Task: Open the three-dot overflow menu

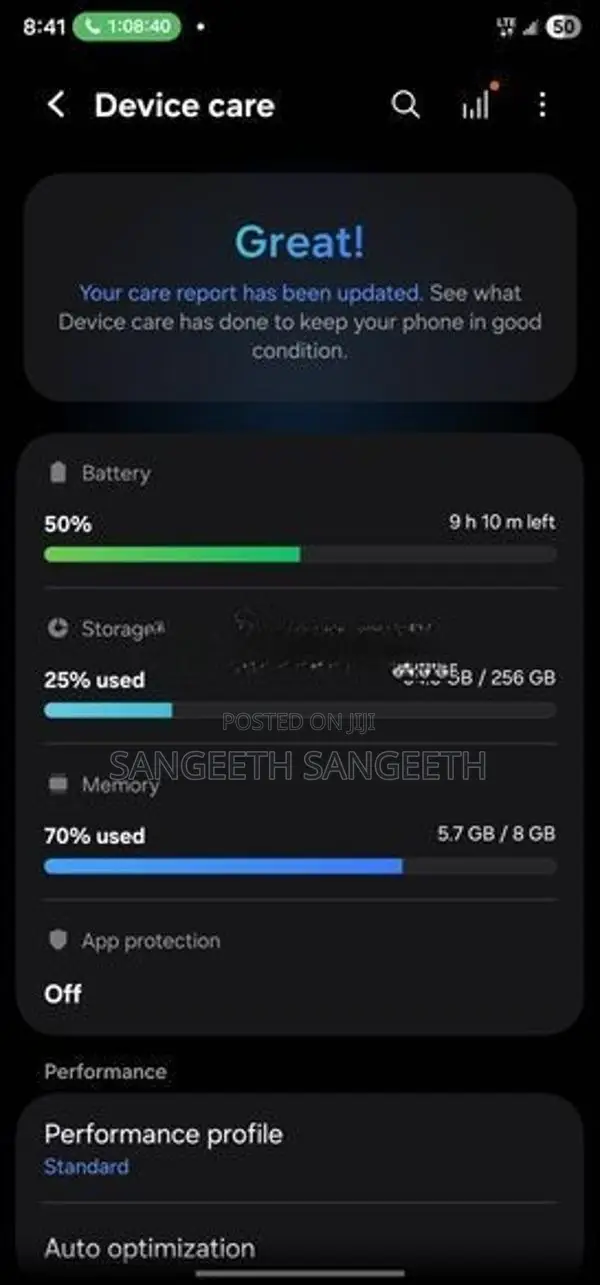Action: coord(542,105)
